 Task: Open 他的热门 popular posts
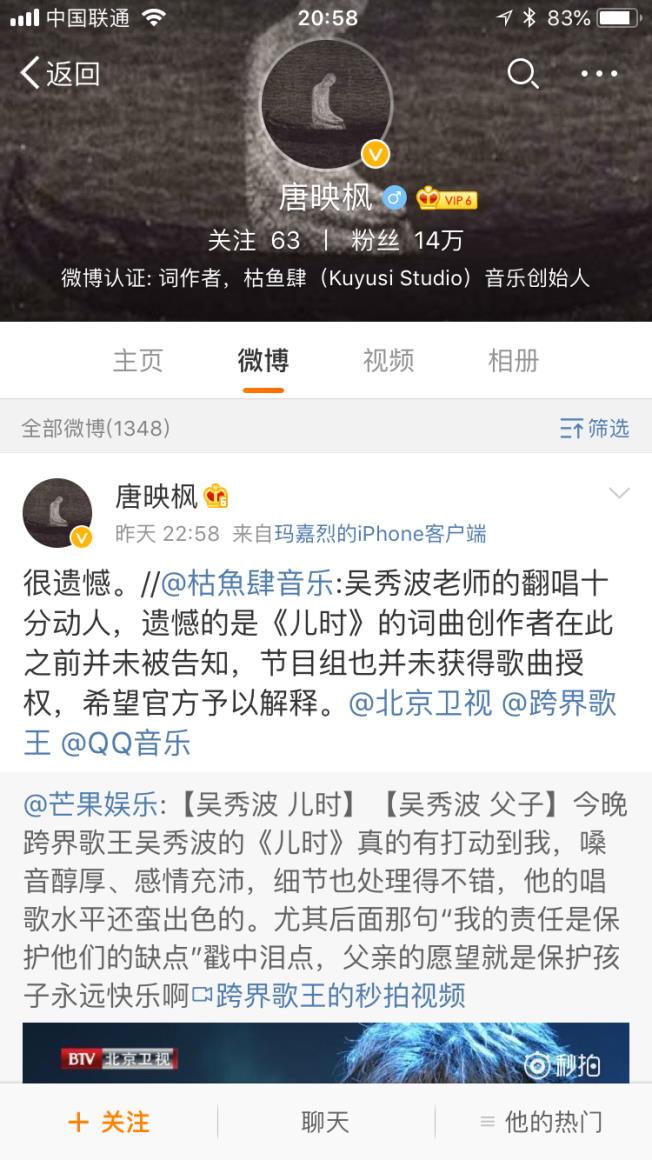click(542, 1122)
